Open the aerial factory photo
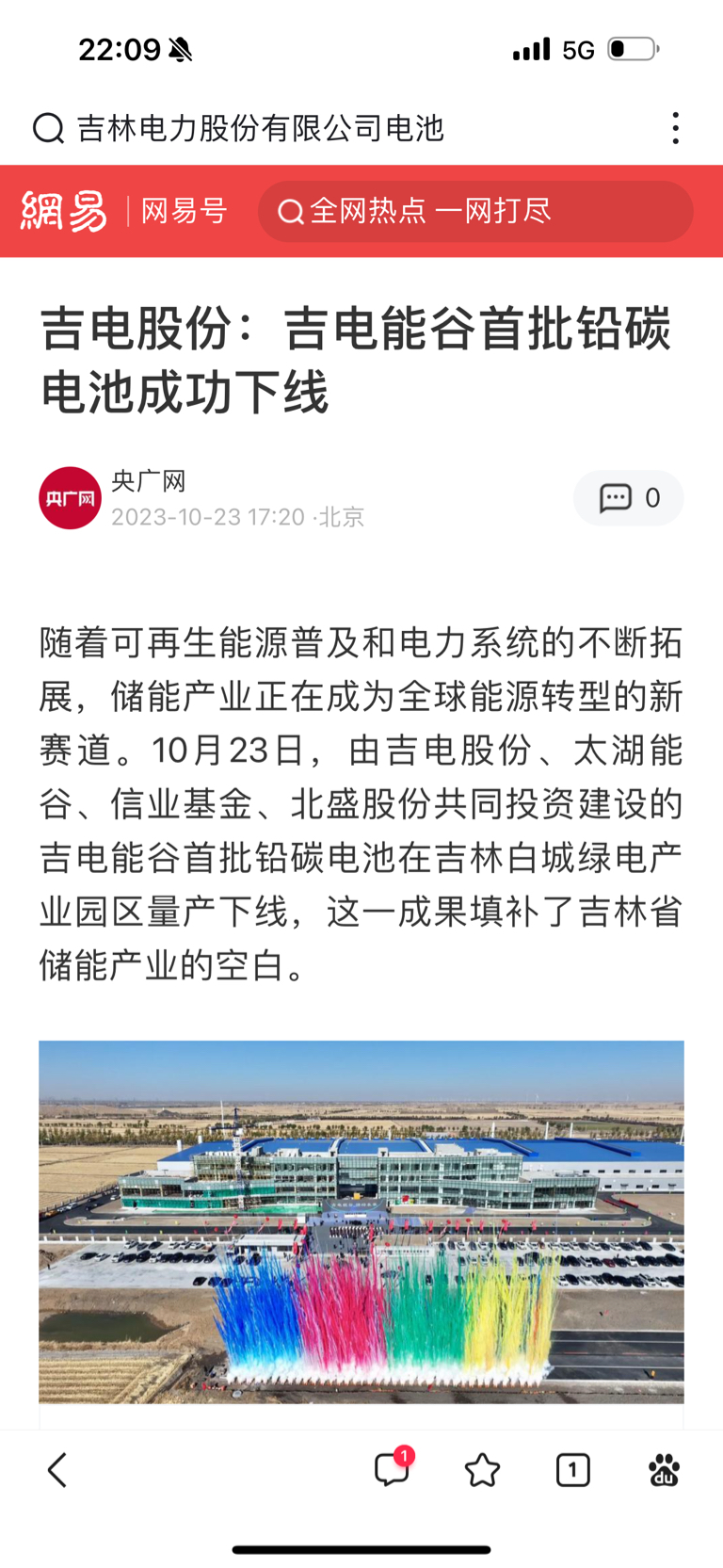Viewport: 723px width, 1568px height. [361, 1221]
